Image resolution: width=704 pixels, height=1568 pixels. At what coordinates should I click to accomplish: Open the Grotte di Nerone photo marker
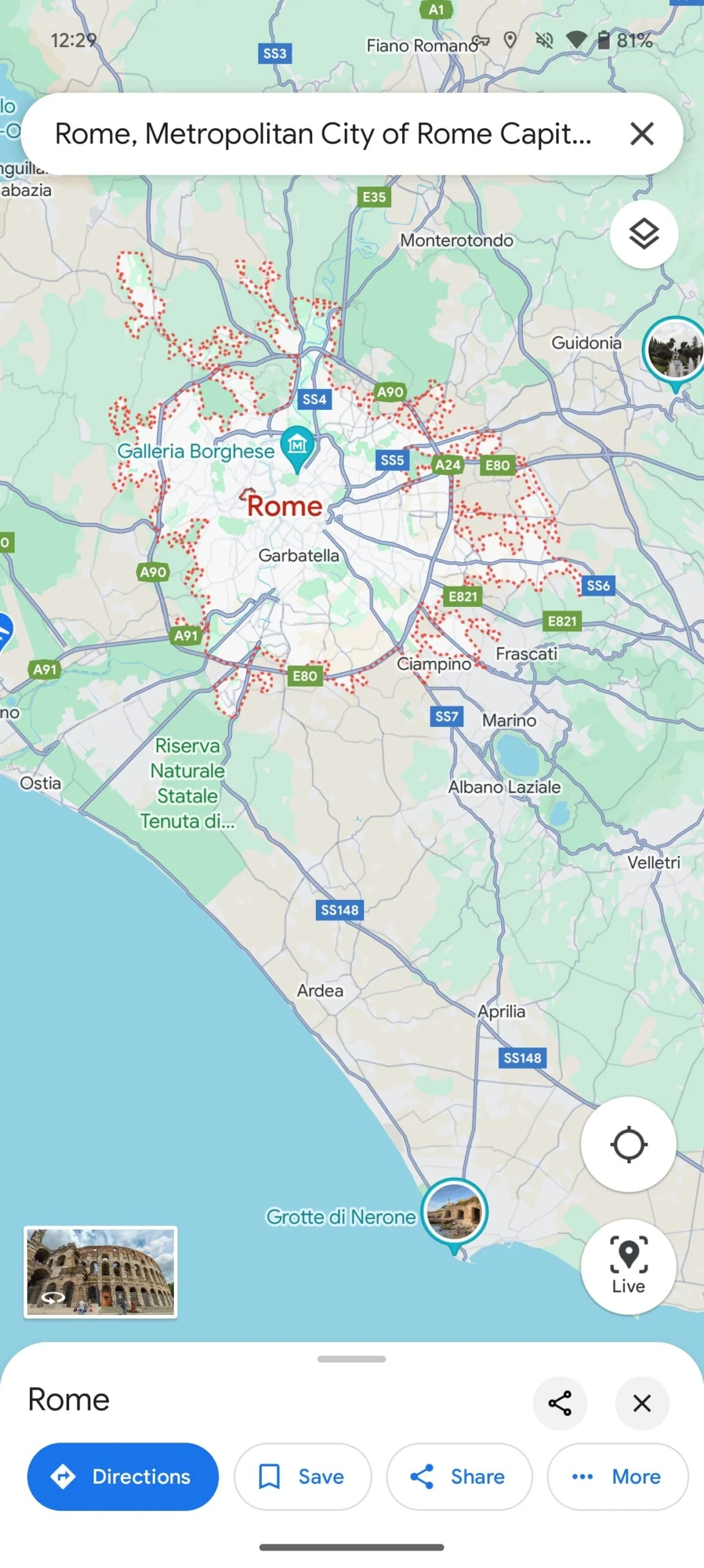coord(454,1212)
